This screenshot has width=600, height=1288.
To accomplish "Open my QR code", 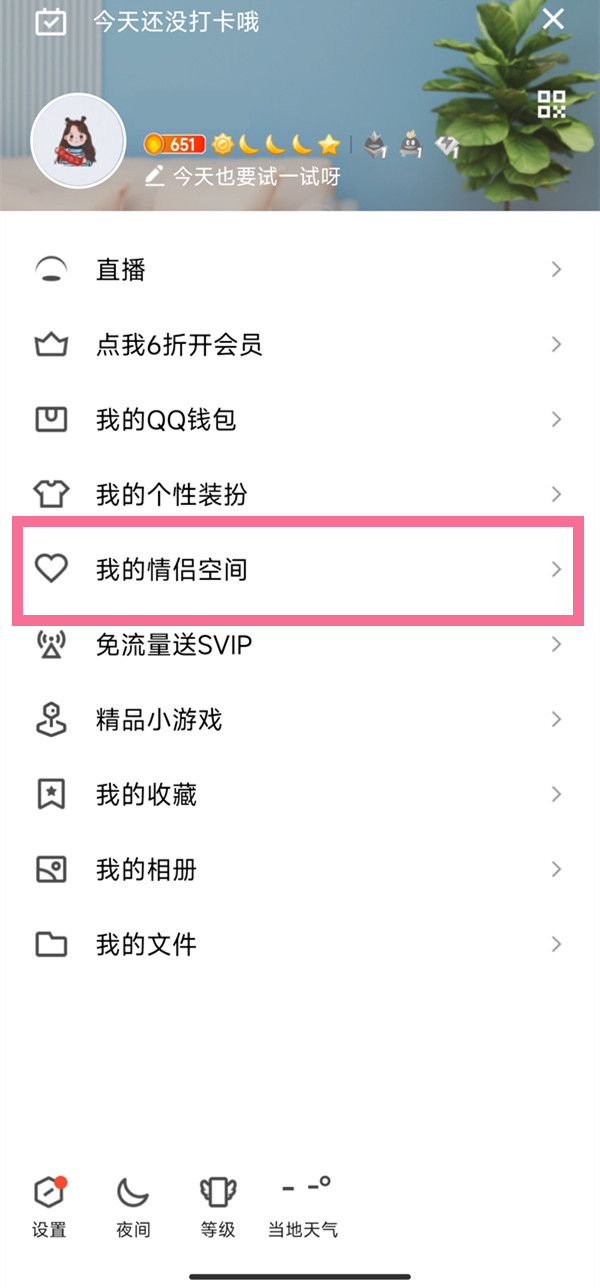I will tap(552, 104).
